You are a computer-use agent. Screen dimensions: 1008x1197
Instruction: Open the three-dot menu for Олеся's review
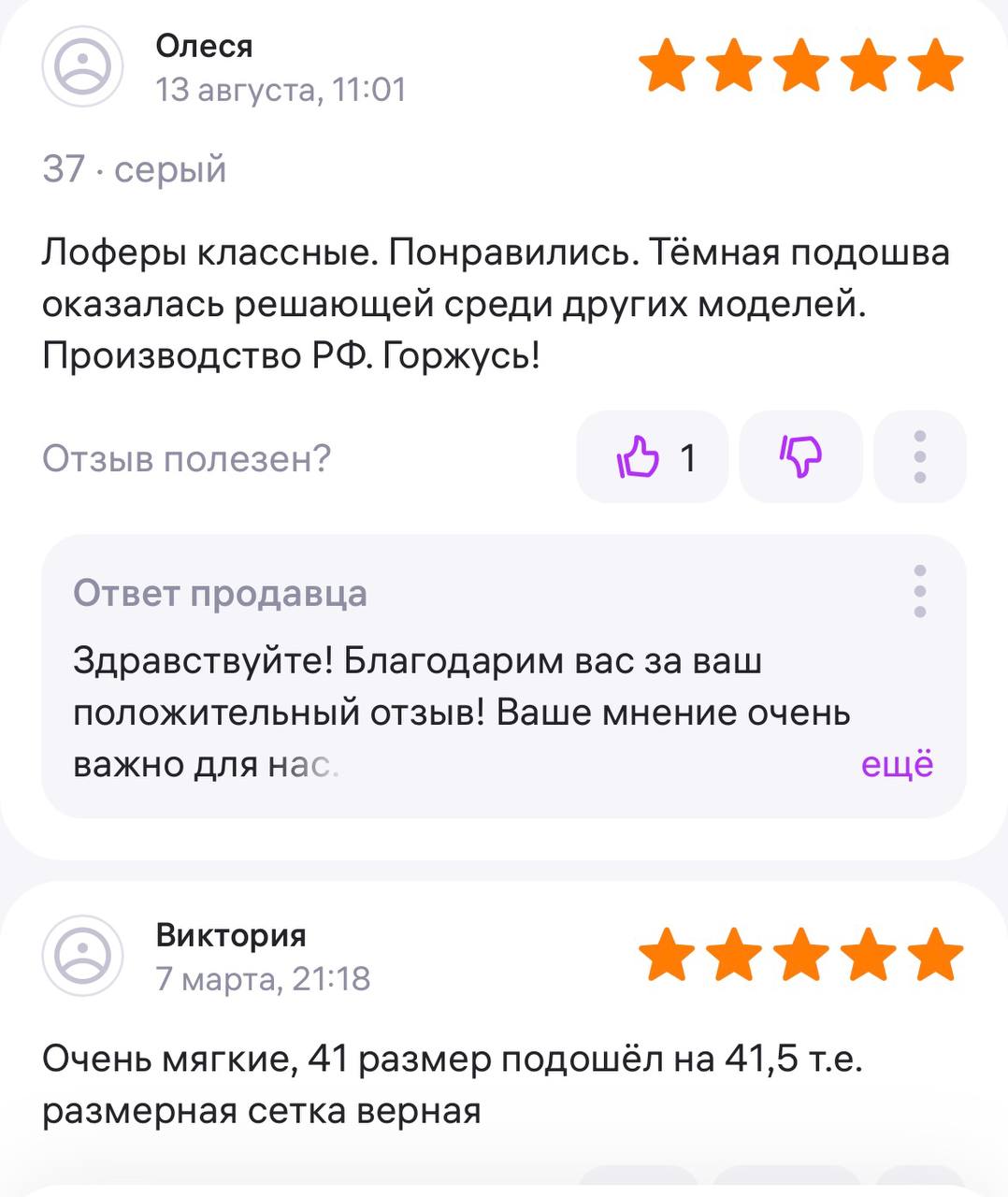pyautogui.click(x=920, y=457)
